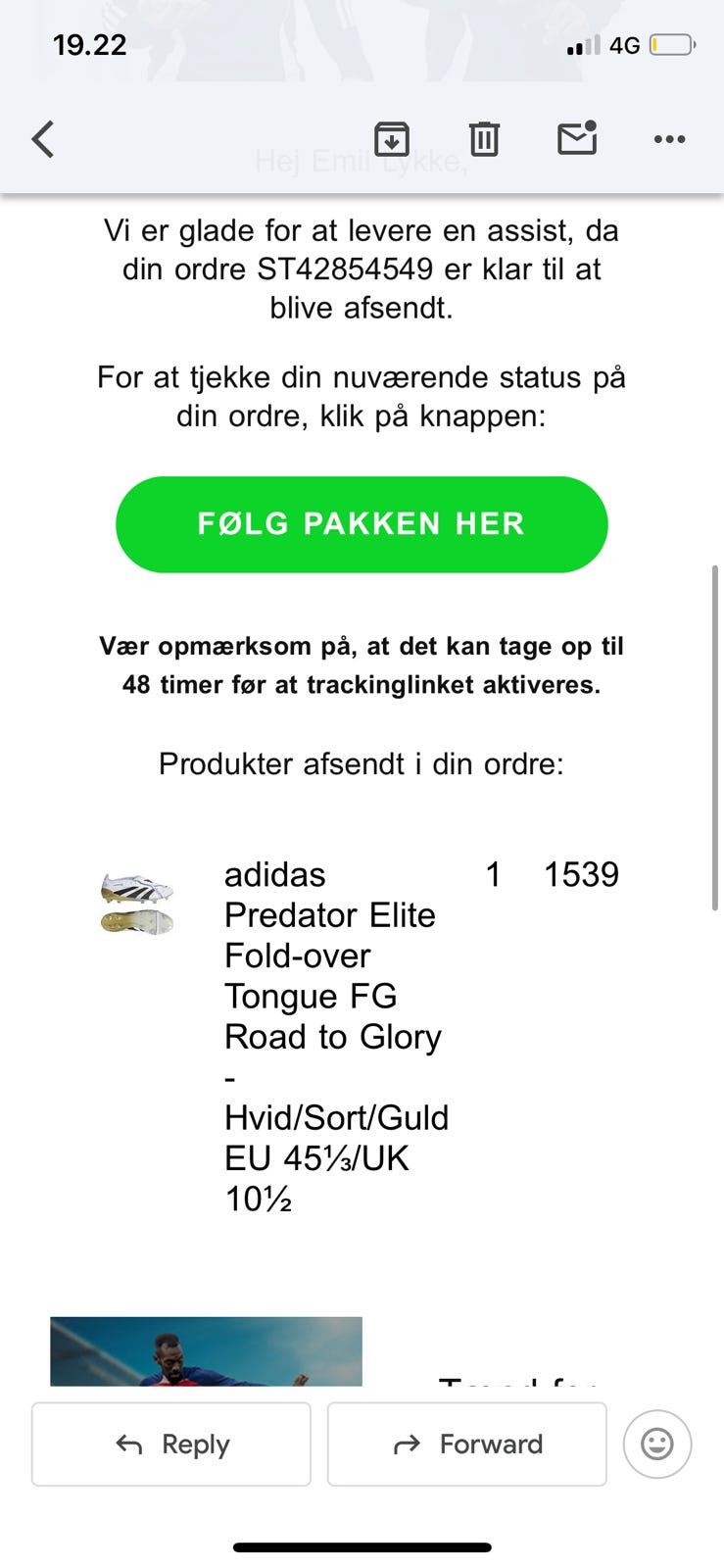Mark the email as unread via envelope icon

577,139
